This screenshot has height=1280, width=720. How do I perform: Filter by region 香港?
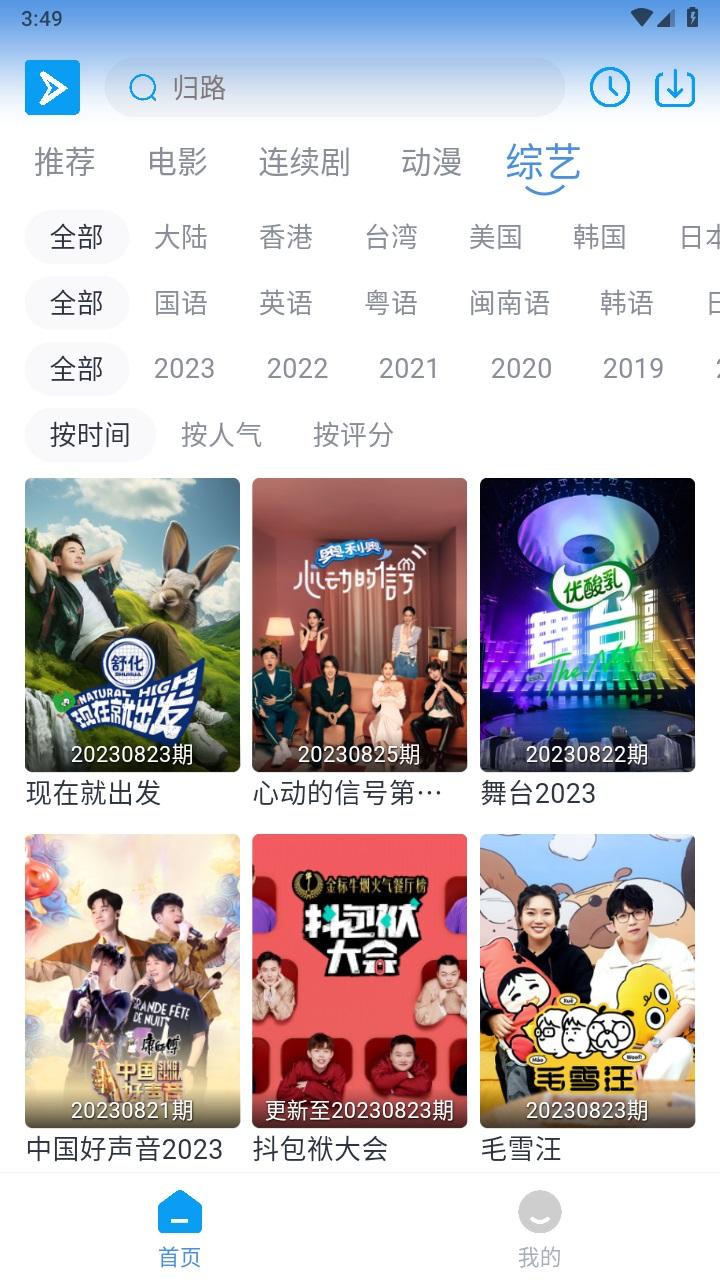tap(287, 237)
